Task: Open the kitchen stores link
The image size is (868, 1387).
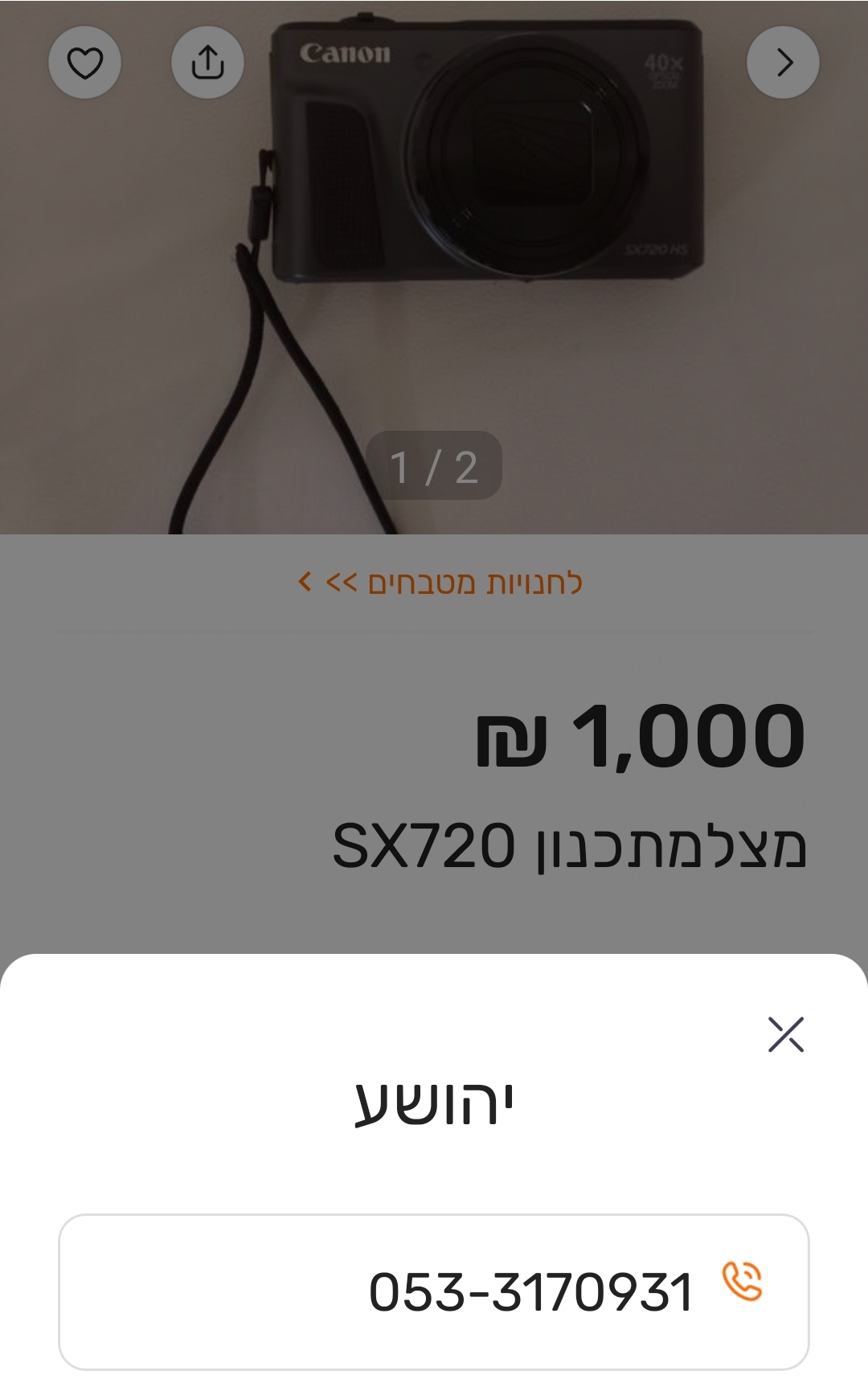Action: tap(440, 583)
